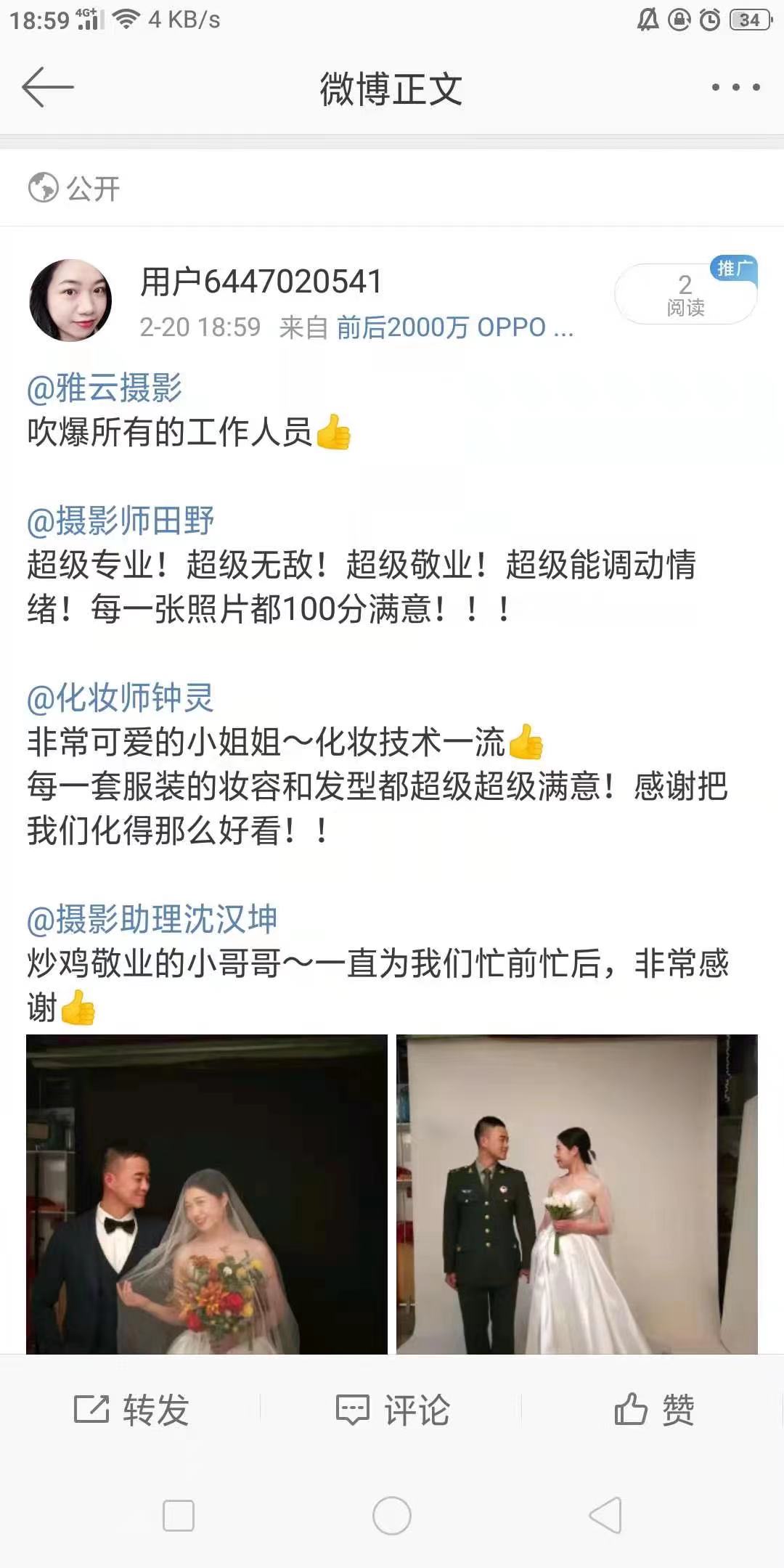
Task: Open recent apps from navigation bar
Action: click(x=179, y=1516)
